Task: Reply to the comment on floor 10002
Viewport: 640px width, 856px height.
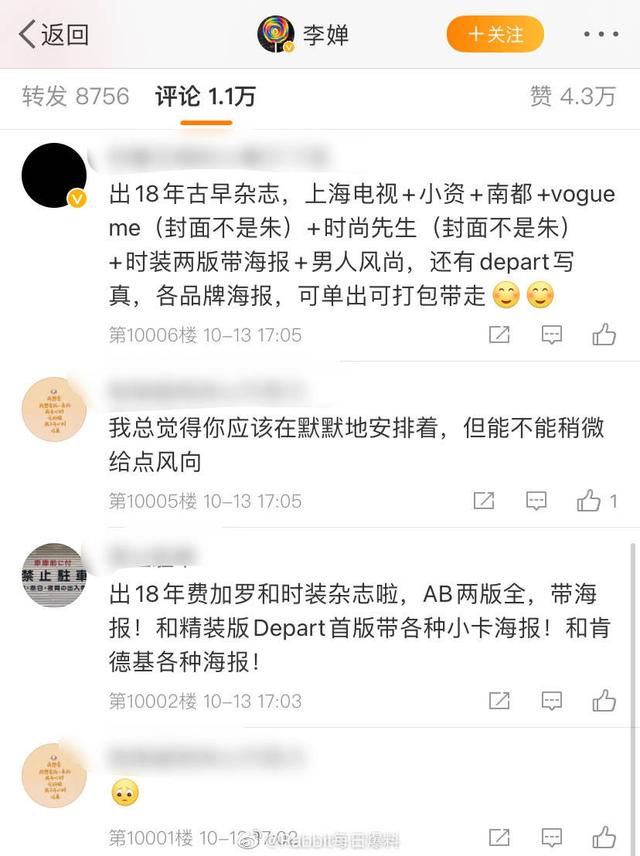Action: (552, 701)
